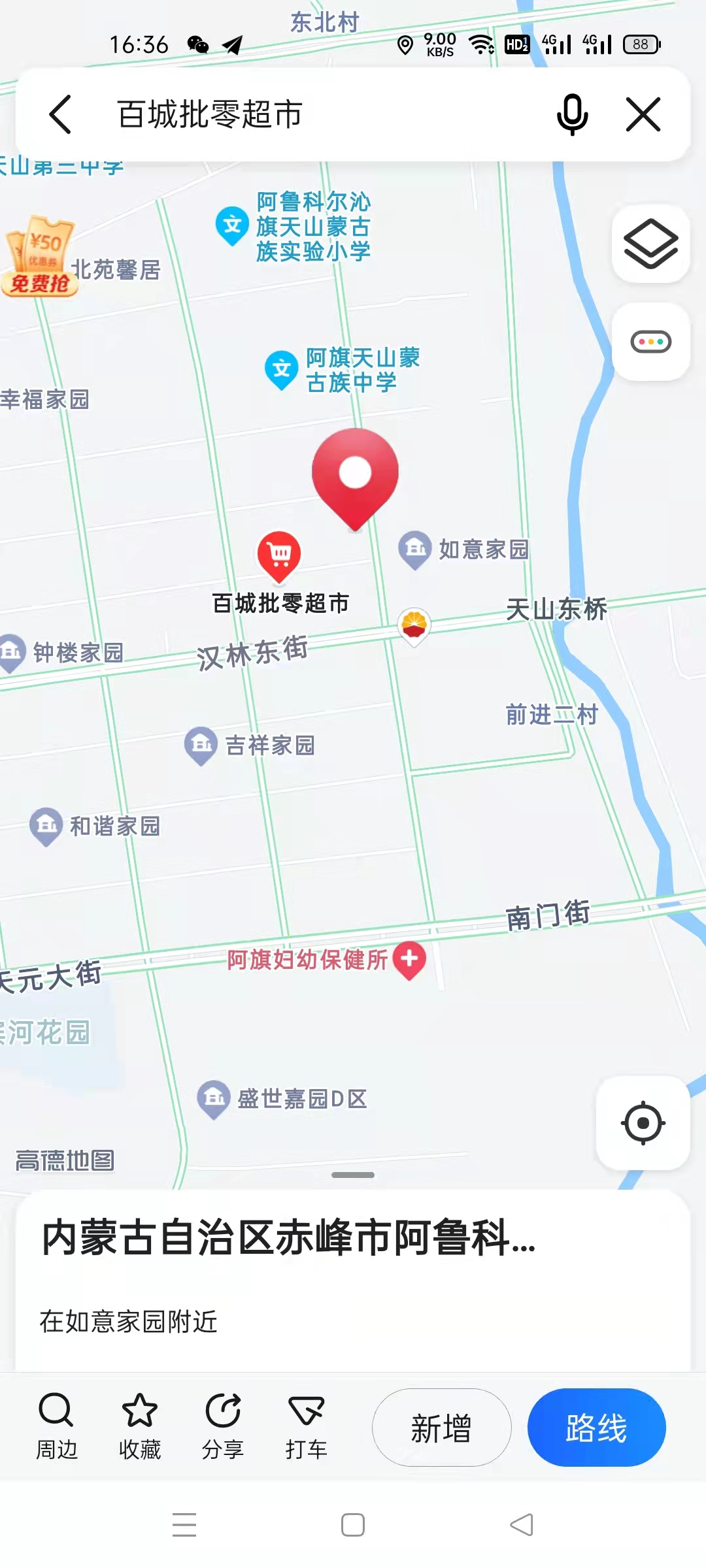Toggle the traffic conditions button
Screen dimensions: 706x1568
(650, 342)
